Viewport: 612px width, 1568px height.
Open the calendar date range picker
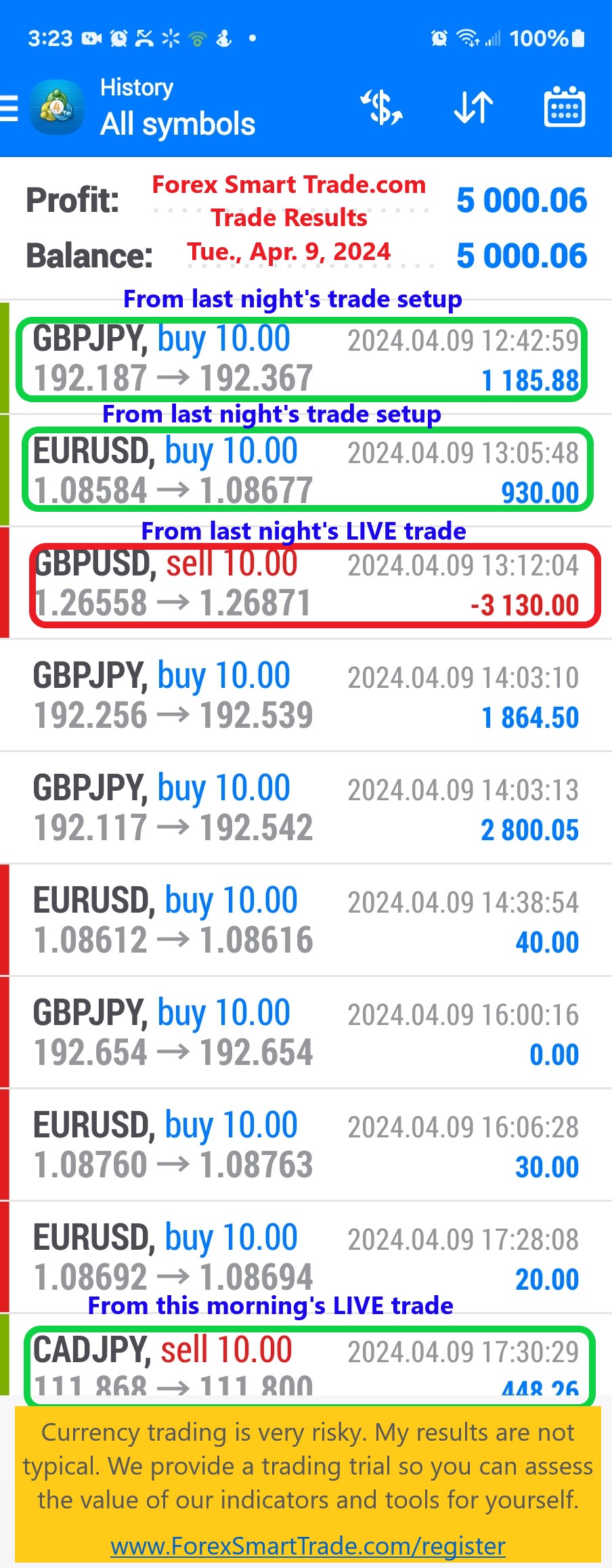[565, 108]
